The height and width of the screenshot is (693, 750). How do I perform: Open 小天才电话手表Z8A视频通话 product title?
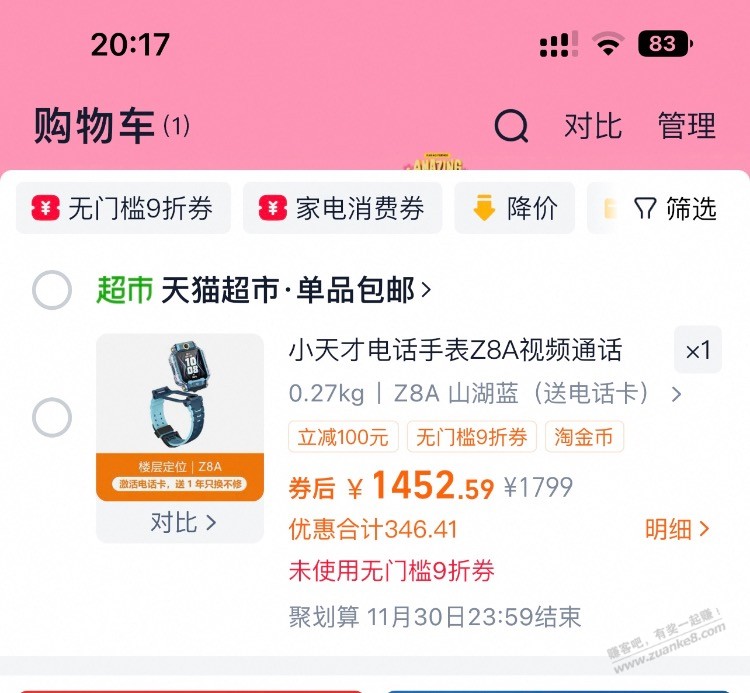pyautogui.click(x=455, y=350)
